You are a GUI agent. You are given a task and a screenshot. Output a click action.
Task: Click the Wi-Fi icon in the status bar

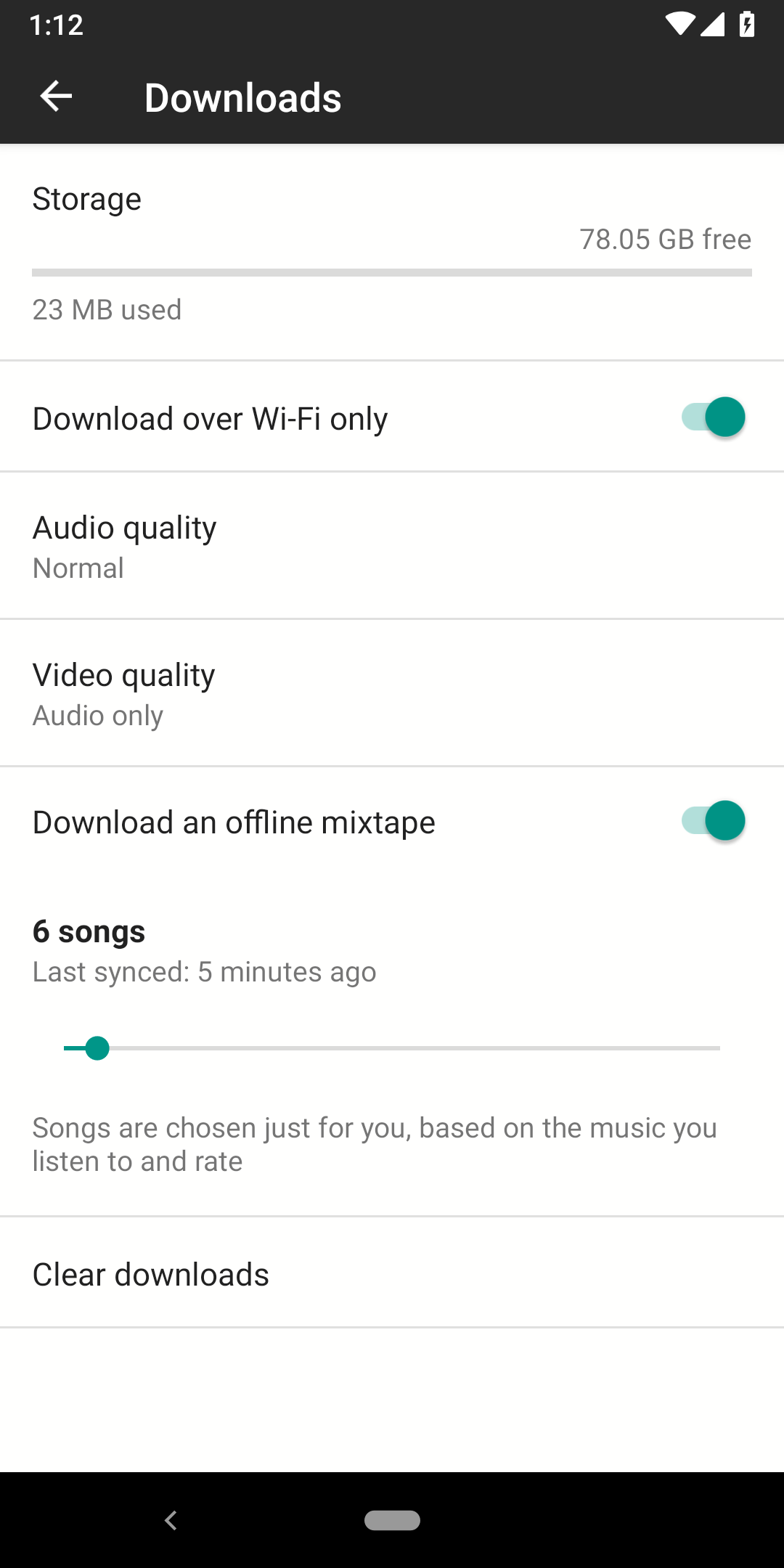pos(680,24)
